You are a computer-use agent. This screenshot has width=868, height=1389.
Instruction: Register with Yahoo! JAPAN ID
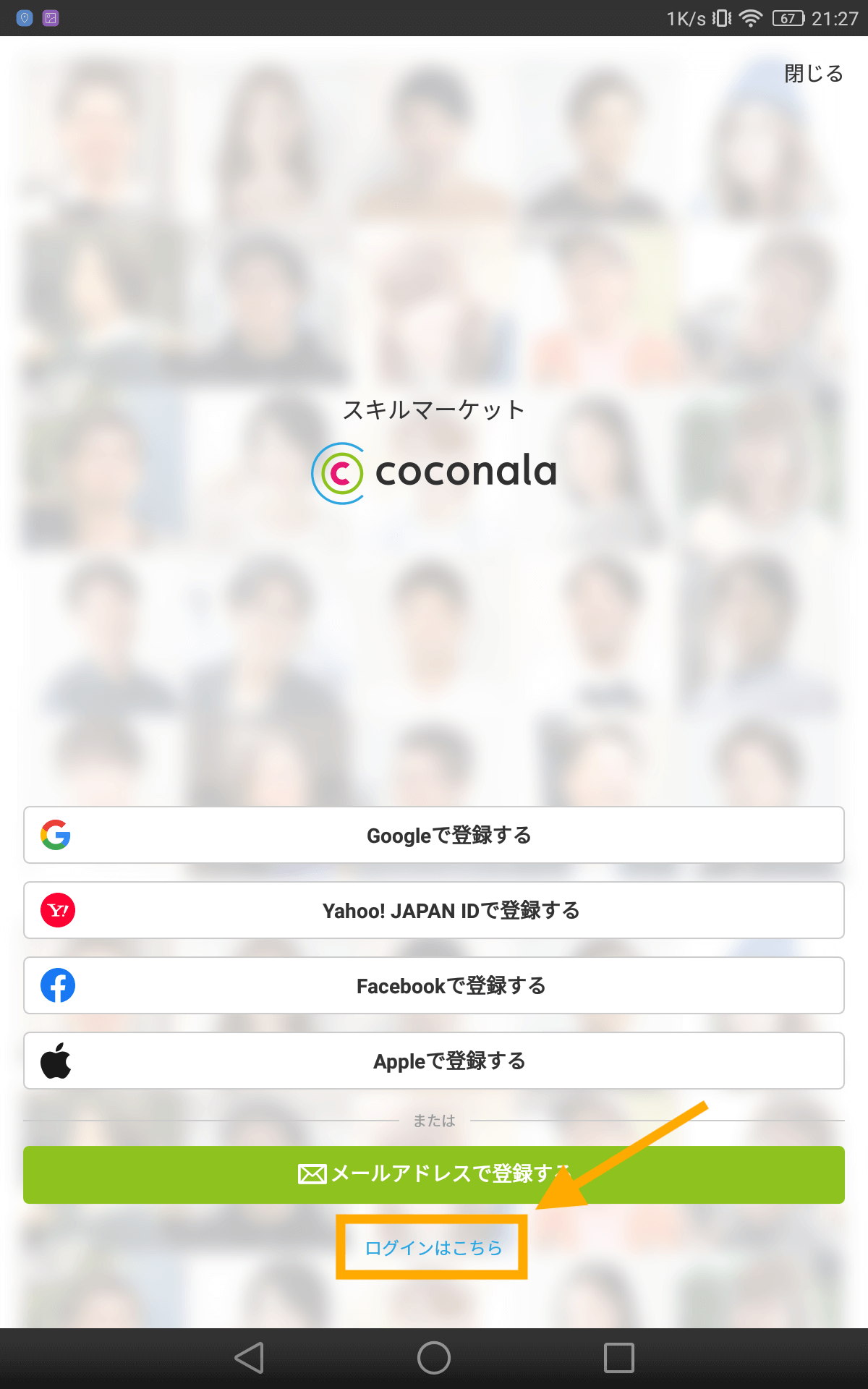(x=434, y=910)
